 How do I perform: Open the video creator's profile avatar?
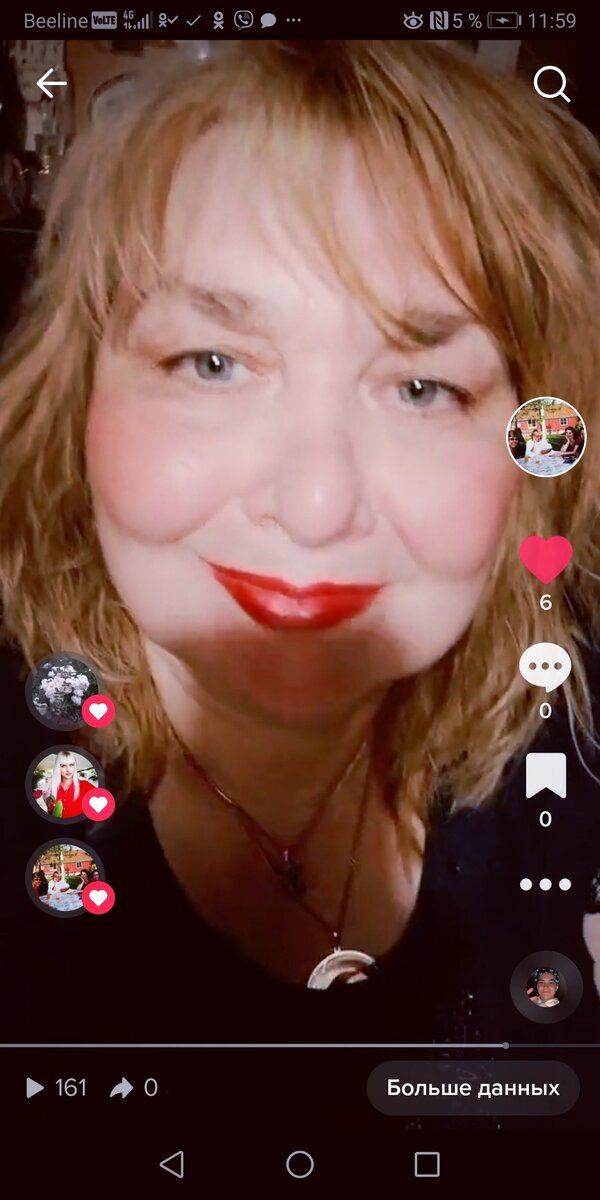pyautogui.click(x=546, y=437)
